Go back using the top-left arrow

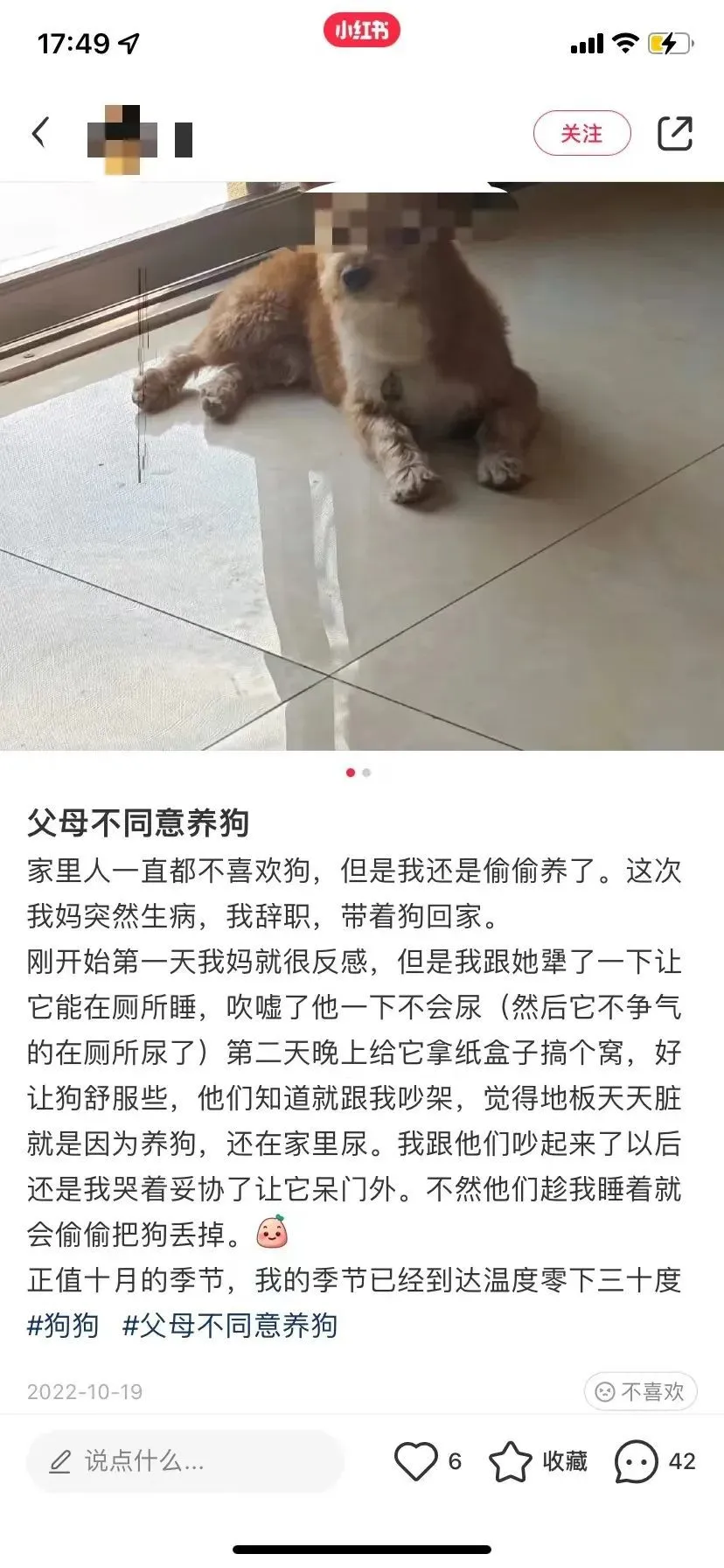coord(40,134)
